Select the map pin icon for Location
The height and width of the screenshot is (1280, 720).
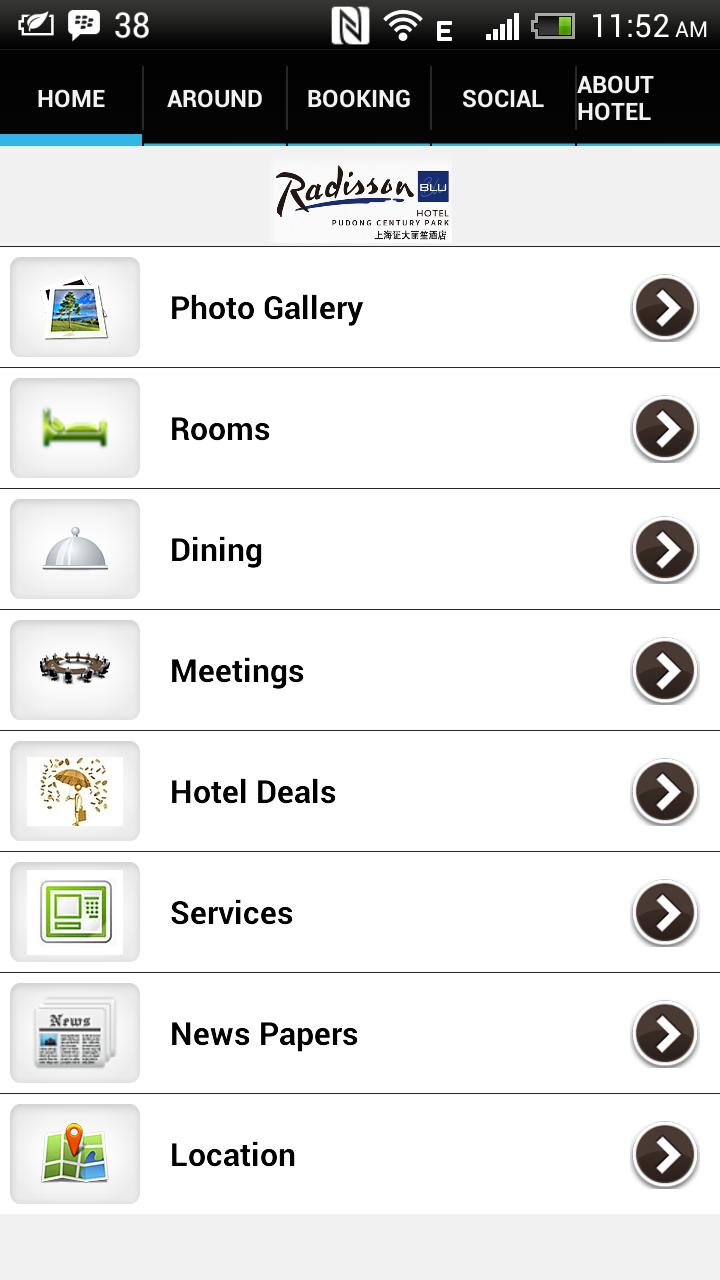(x=75, y=1154)
